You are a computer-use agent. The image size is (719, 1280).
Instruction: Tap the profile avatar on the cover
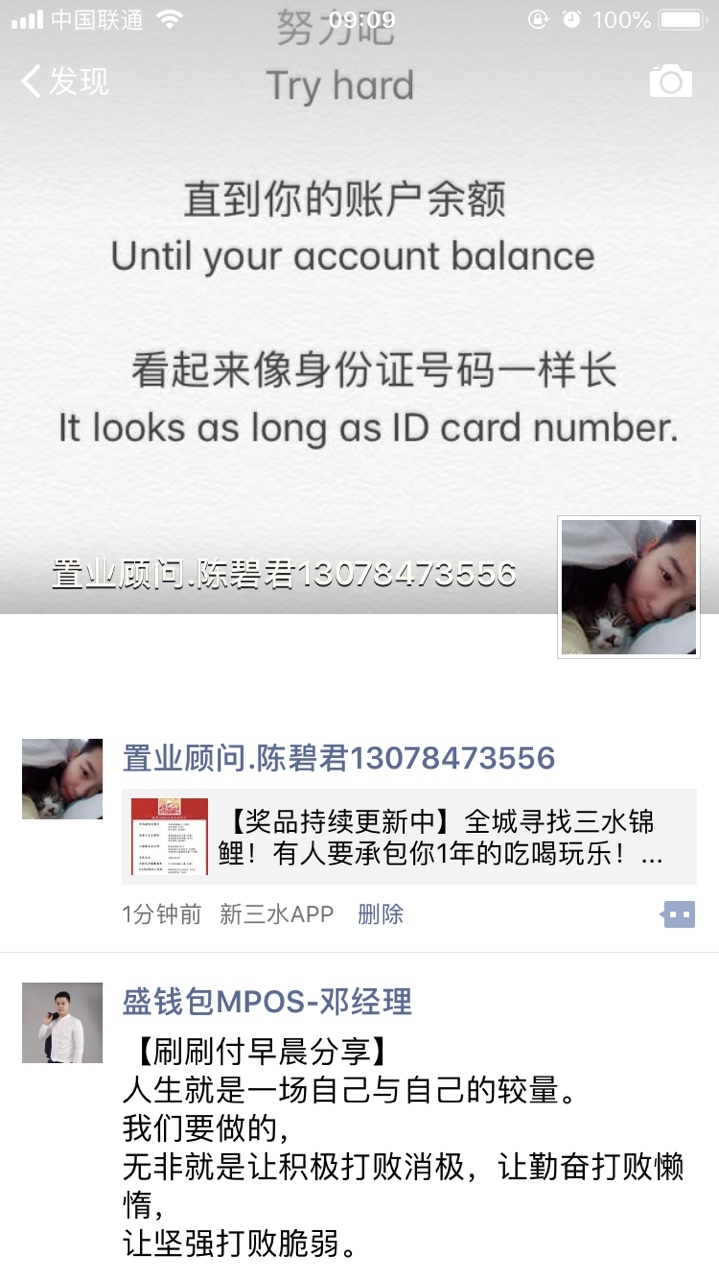coord(628,587)
